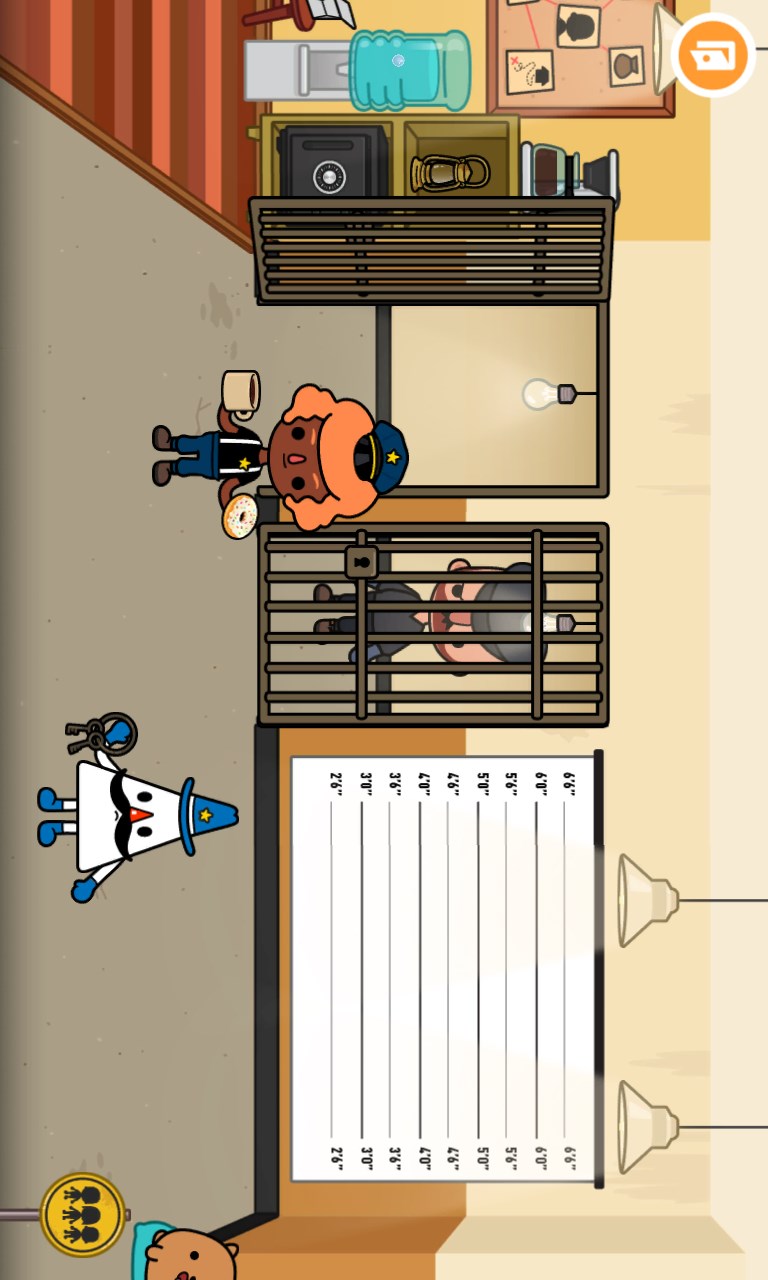Tap the orange exit button

click(714, 54)
